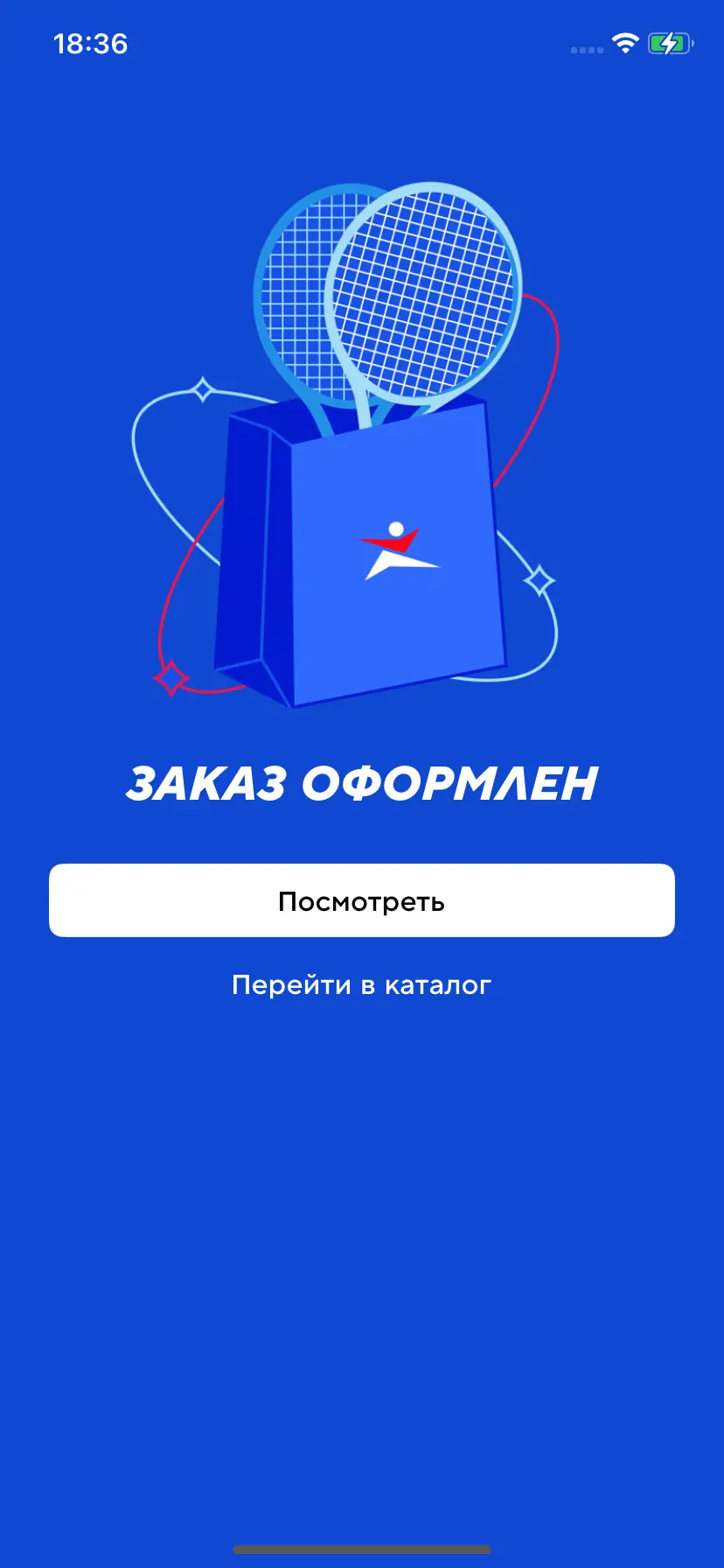Go to catalog via Перейти в каталог
Screen dimensions: 724x1568
362,985
